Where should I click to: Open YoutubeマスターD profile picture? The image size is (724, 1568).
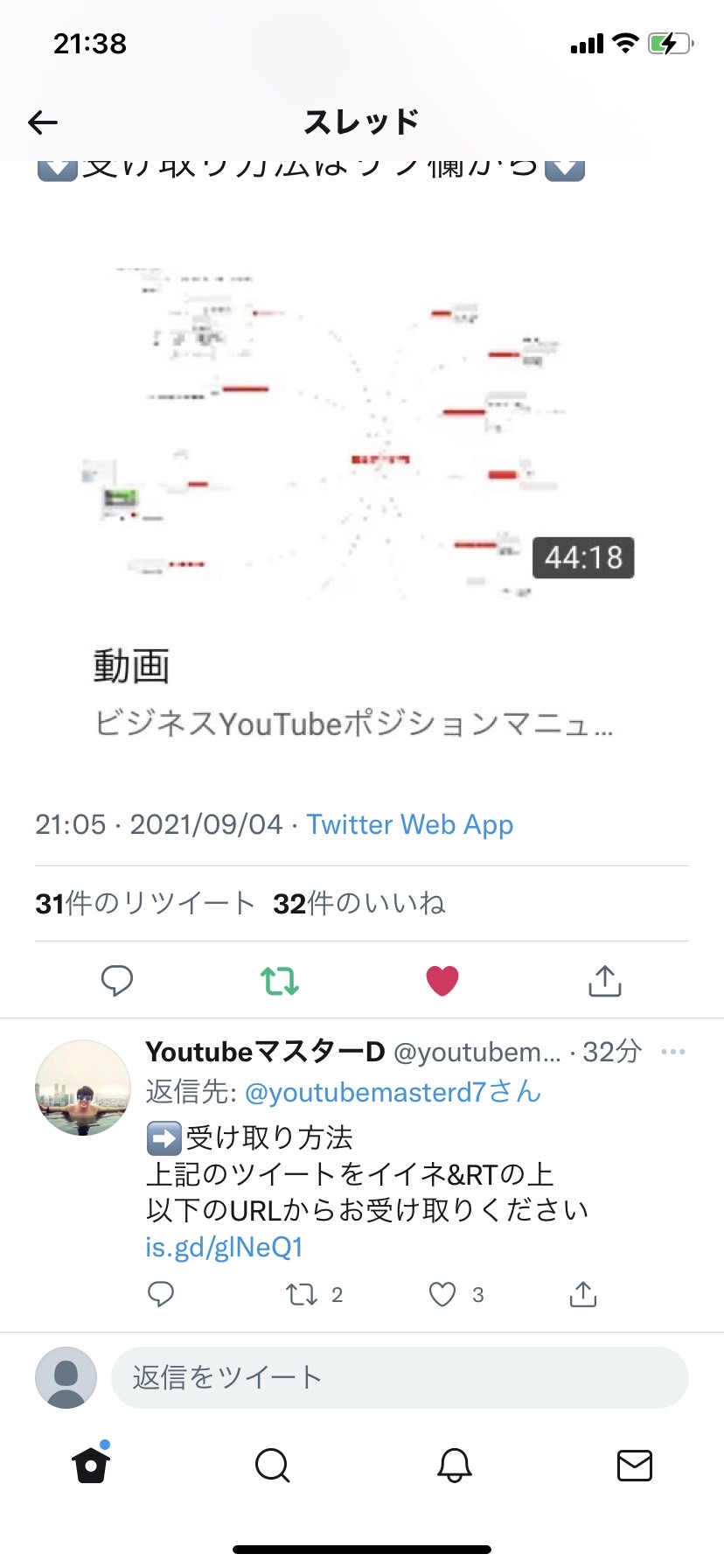click(x=83, y=1088)
